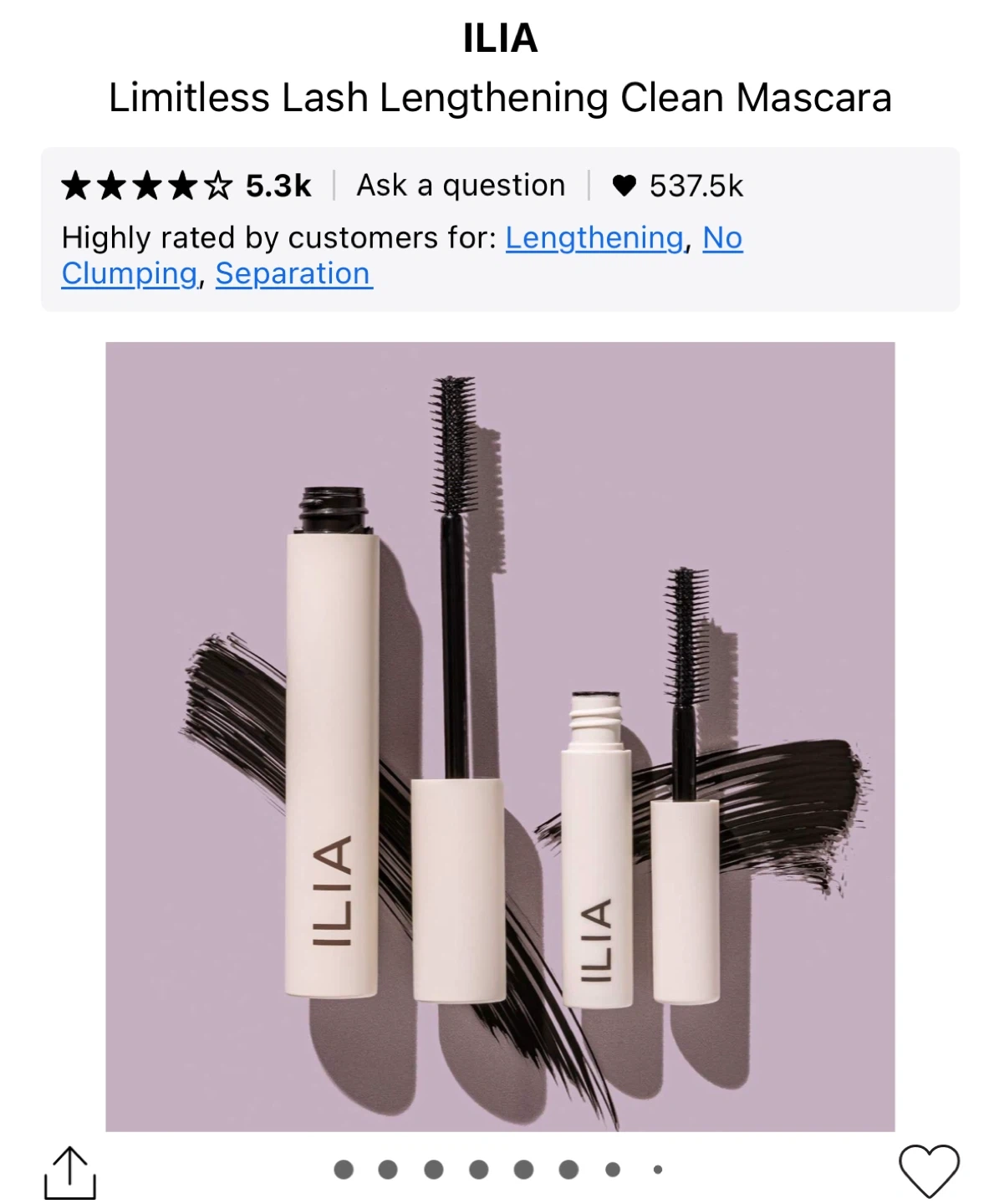Open the No Clumping rating link
The width and height of the screenshot is (994, 1204).
point(130,273)
